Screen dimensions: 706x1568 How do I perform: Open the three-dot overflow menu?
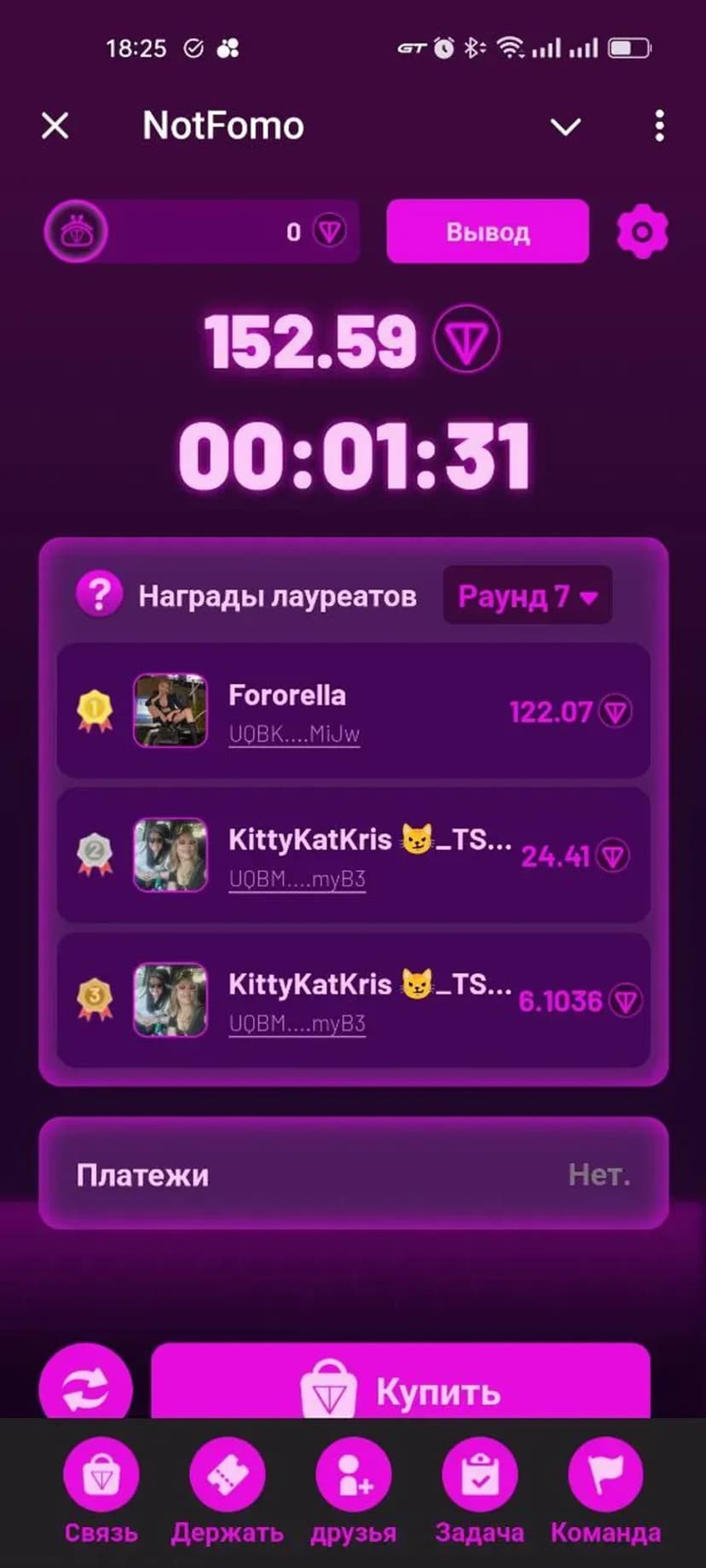tap(659, 126)
